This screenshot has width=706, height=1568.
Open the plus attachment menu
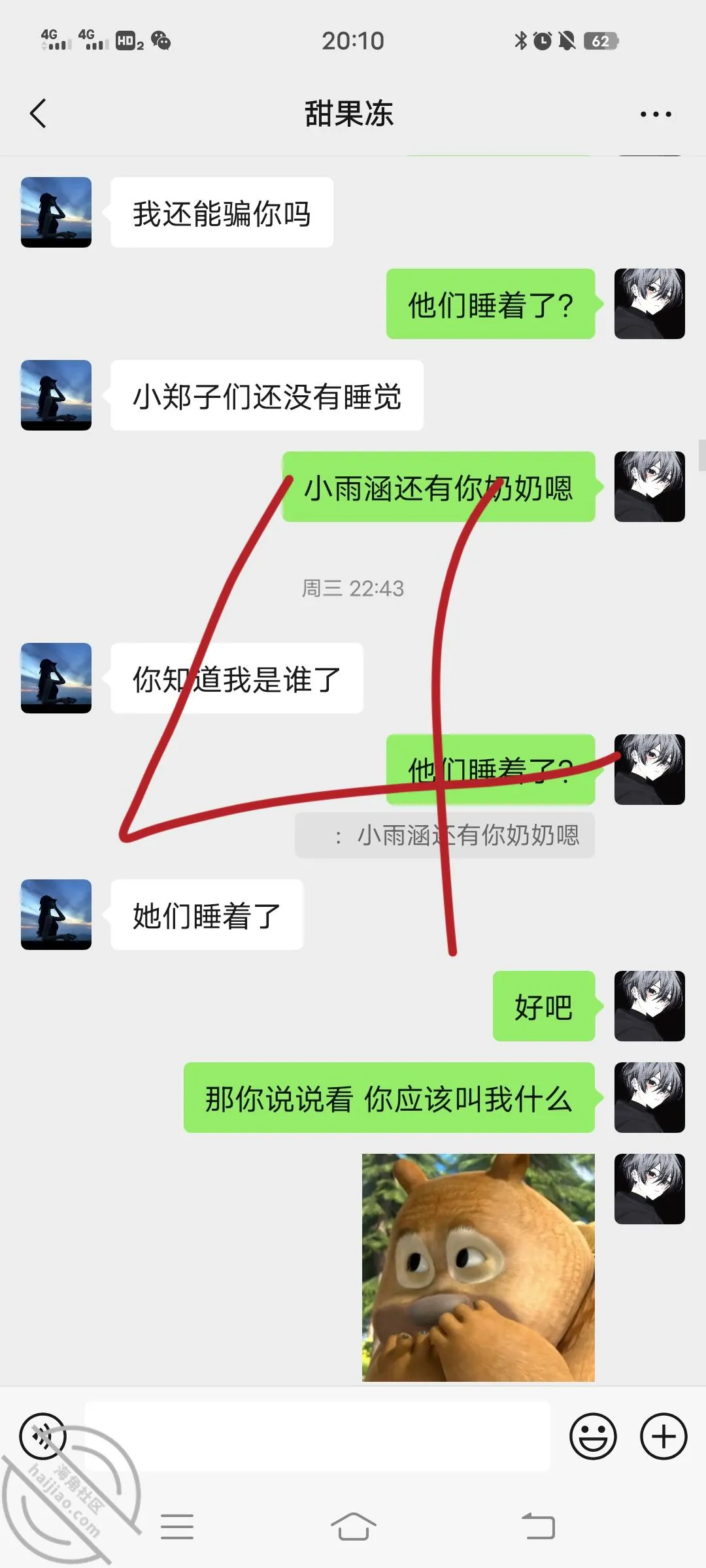point(664,1436)
